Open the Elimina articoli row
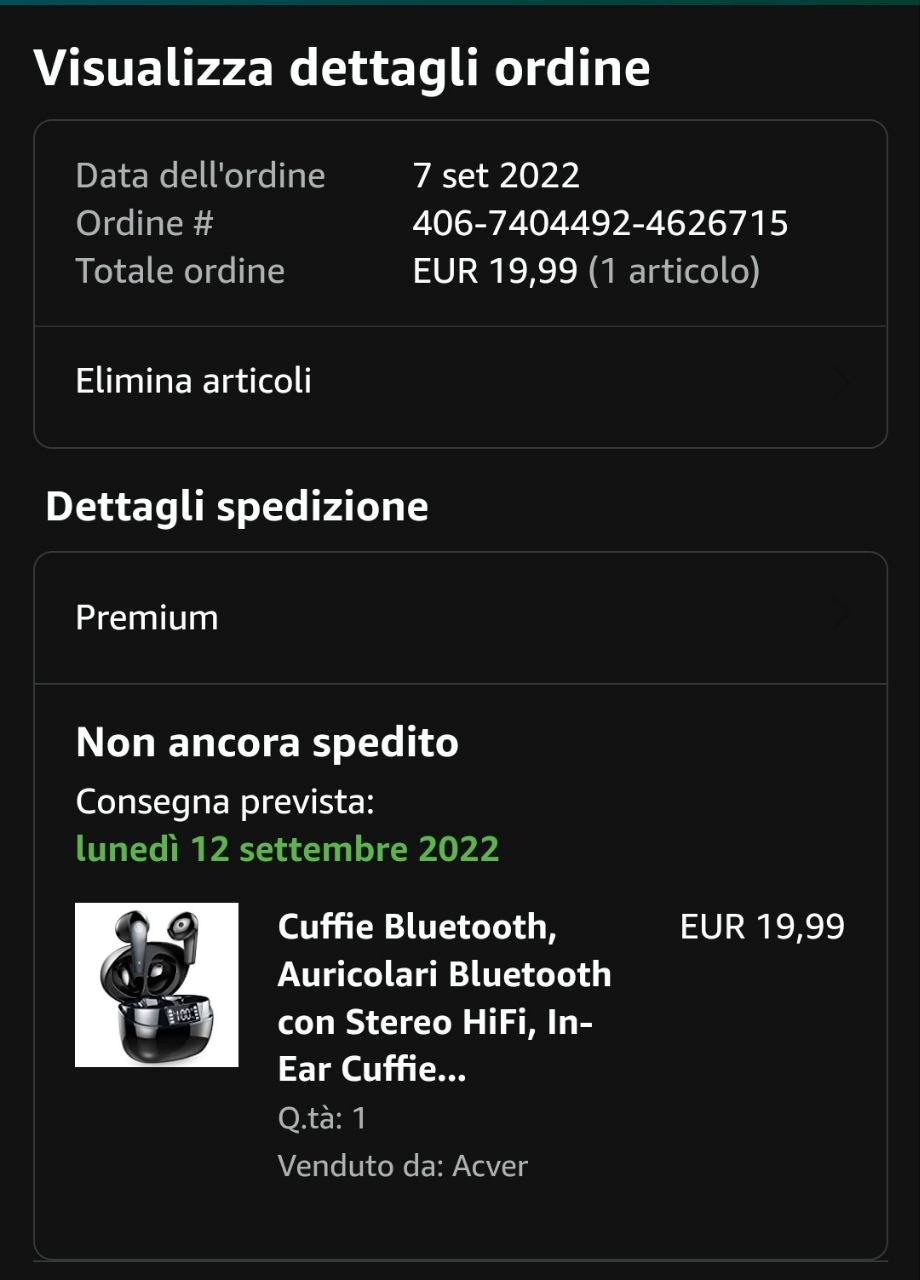The image size is (920, 1280). point(460,382)
